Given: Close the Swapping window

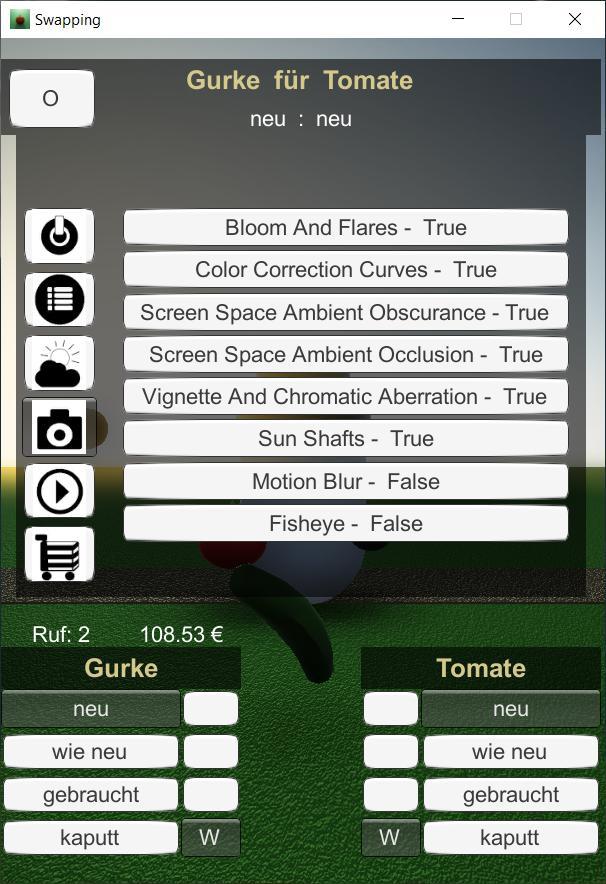Looking at the screenshot, I should coord(575,19).
